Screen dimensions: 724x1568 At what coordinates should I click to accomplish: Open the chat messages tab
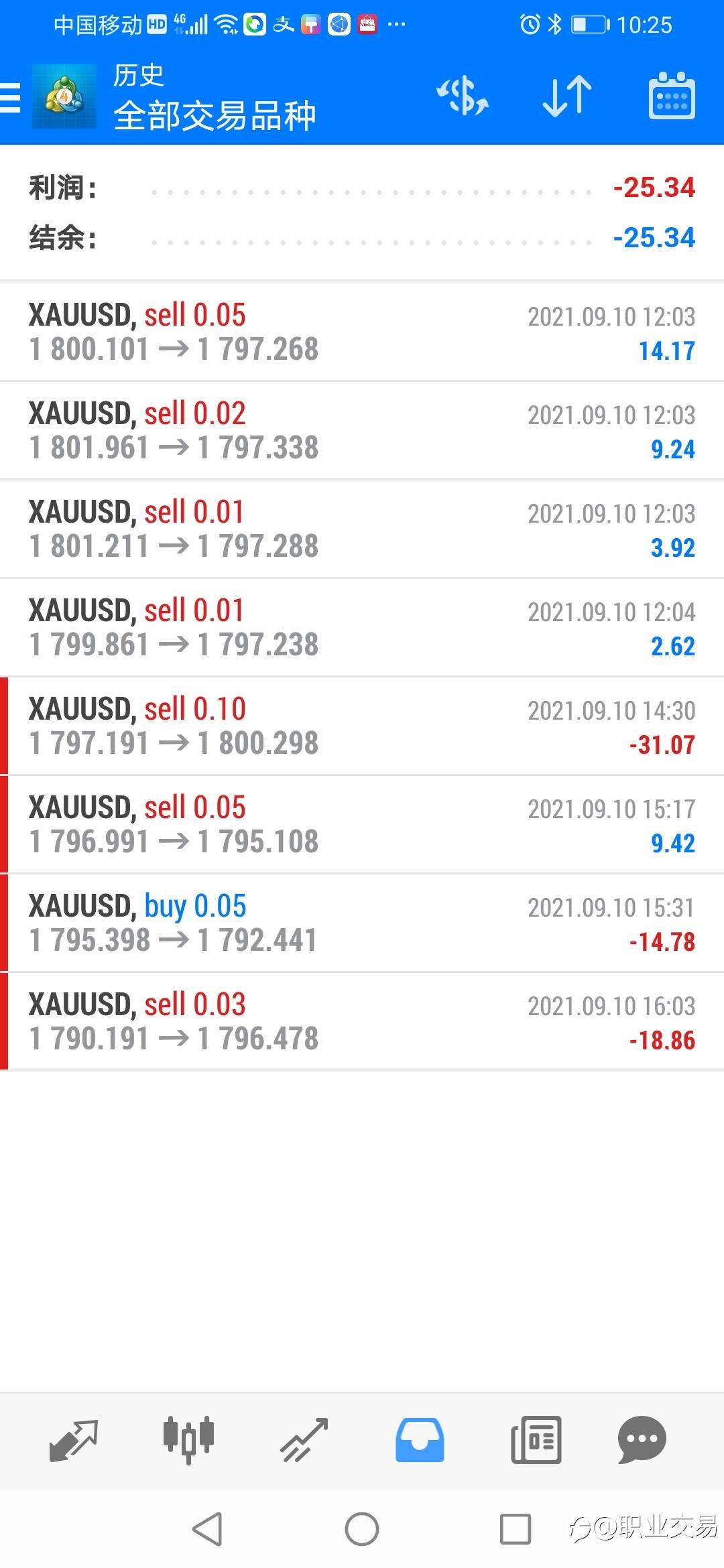[x=642, y=1439]
